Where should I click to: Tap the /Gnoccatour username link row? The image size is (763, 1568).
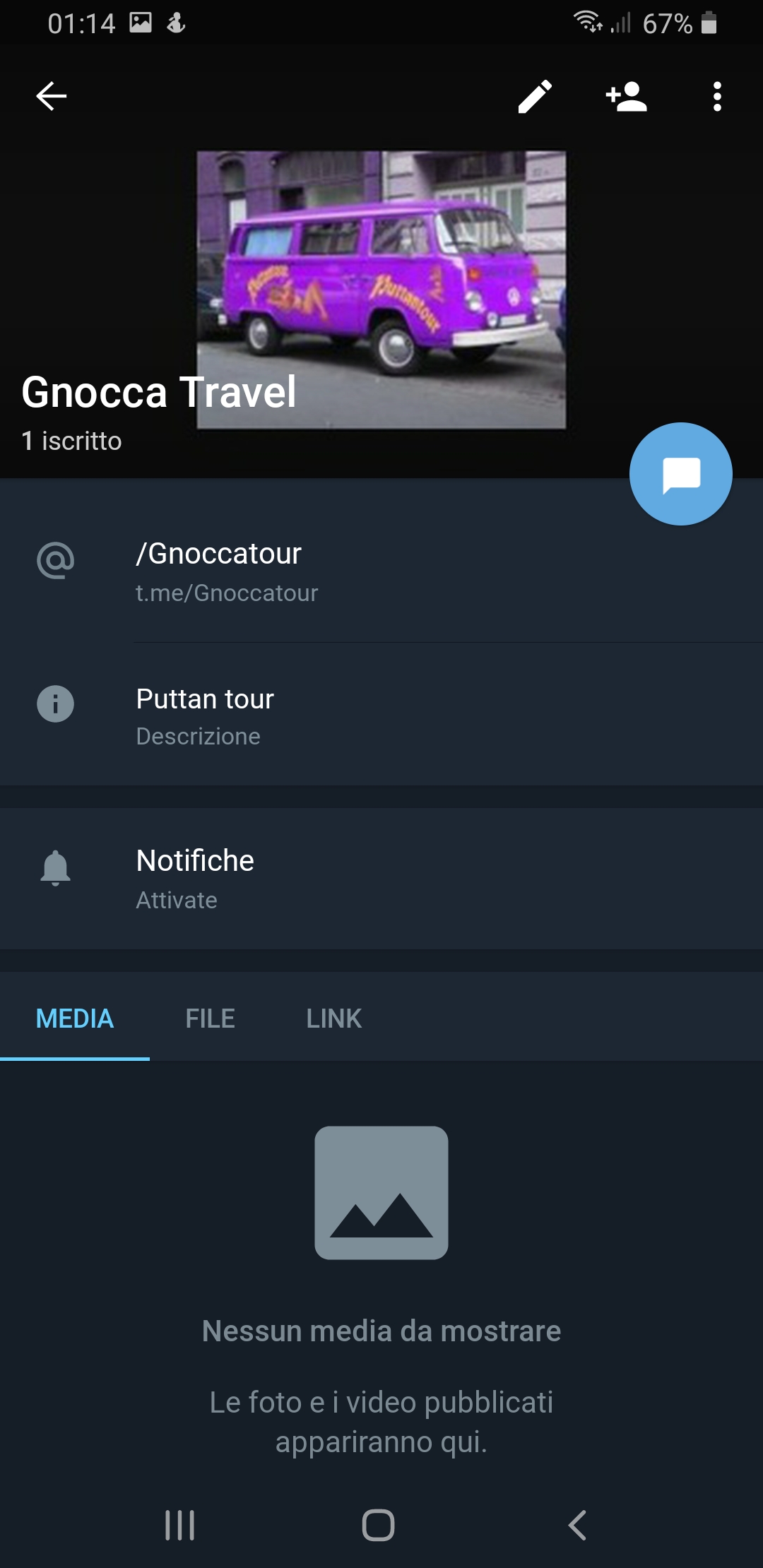click(x=381, y=571)
